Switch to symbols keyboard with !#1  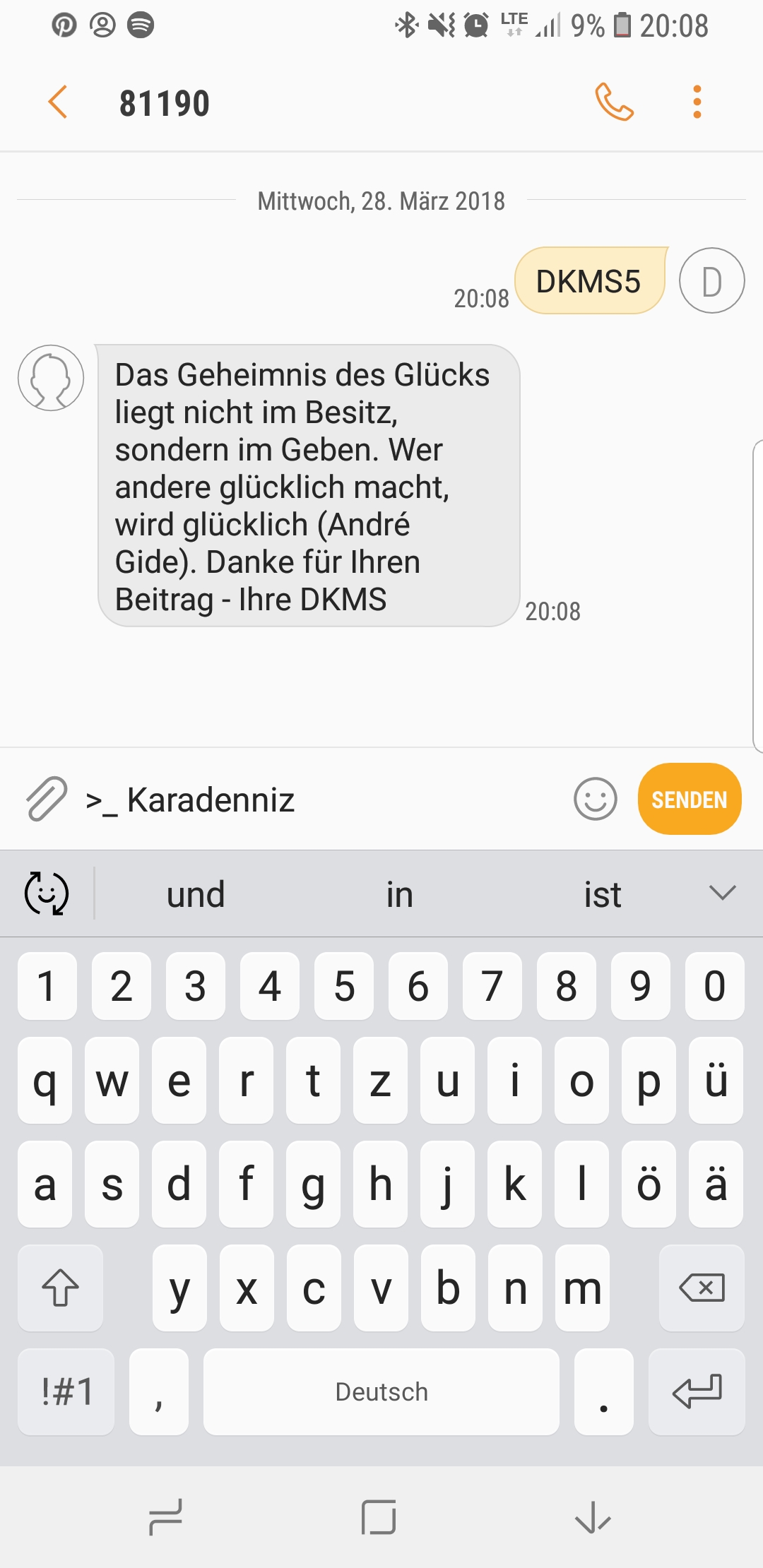[66, 1392]
